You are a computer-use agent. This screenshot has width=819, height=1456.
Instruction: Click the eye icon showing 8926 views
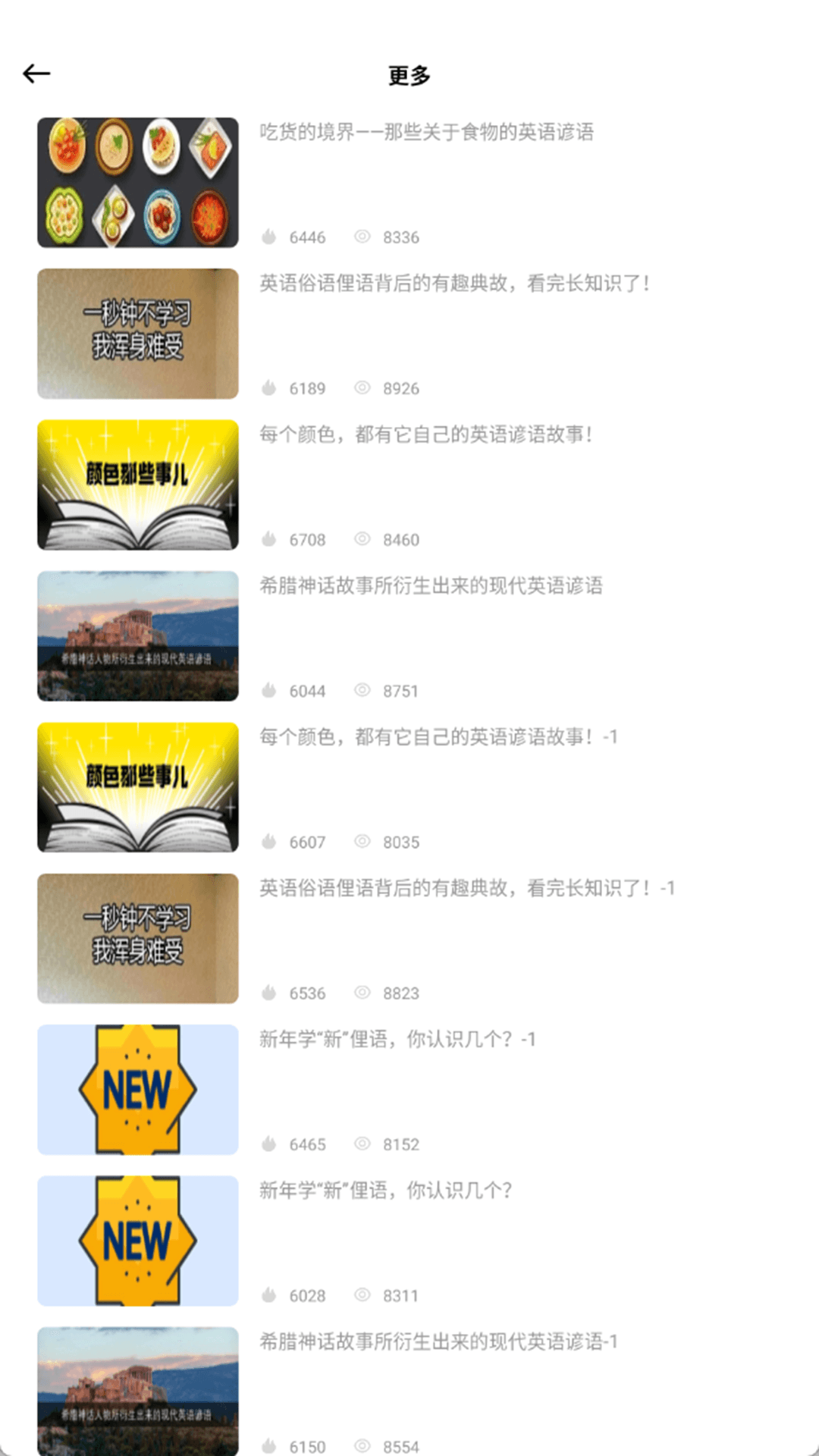tap(362, 388)
